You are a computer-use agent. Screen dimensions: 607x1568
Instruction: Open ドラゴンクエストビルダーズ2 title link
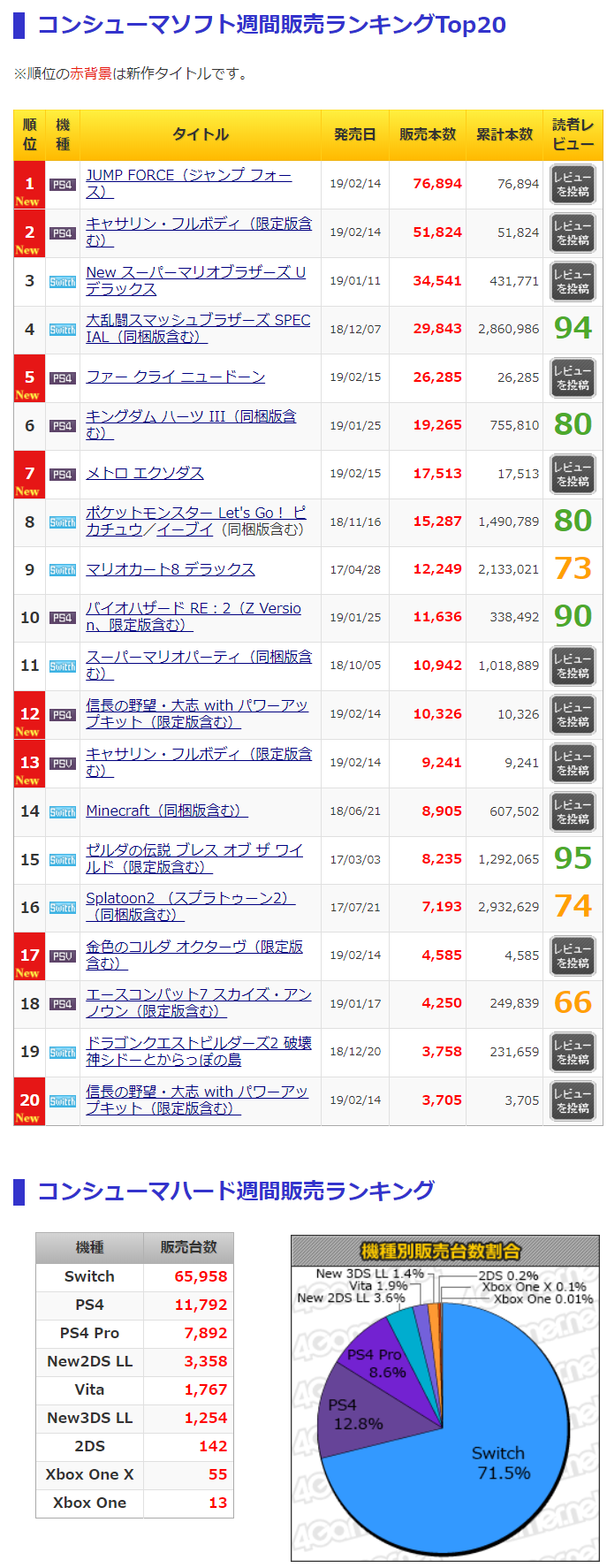(x=198, y=1043)
